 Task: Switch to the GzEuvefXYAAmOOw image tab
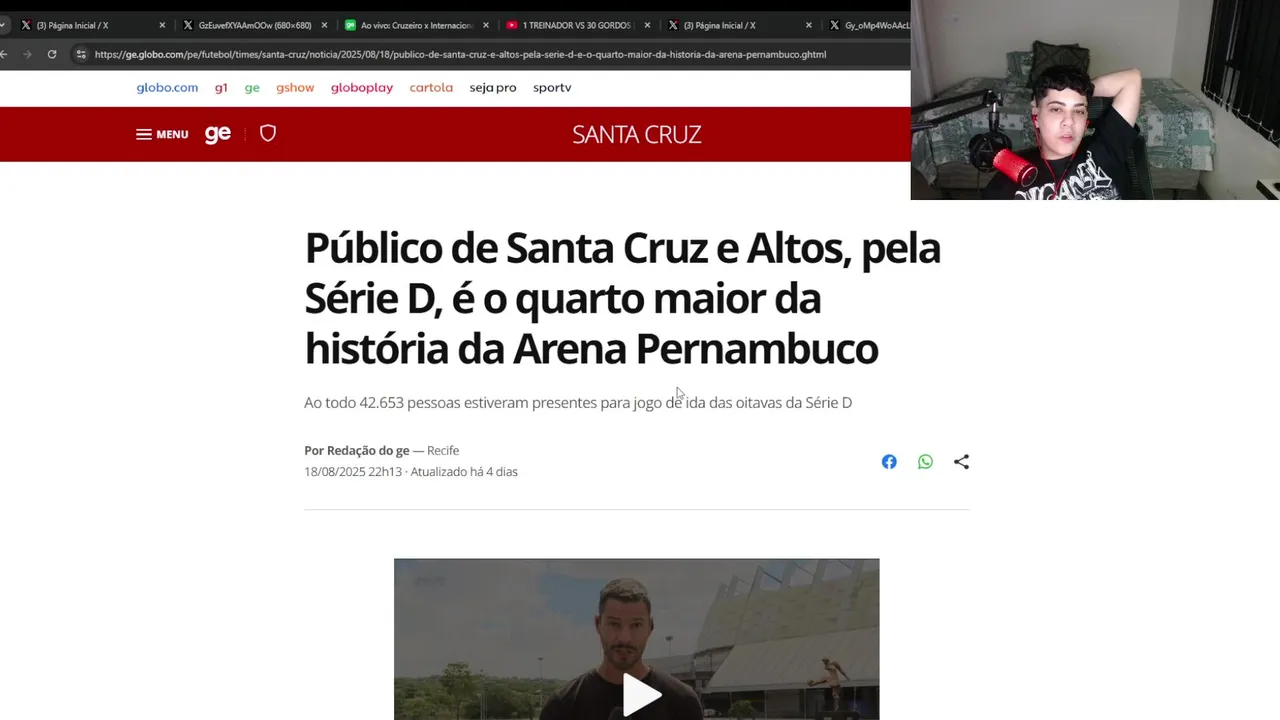click(x=254, y=25)
